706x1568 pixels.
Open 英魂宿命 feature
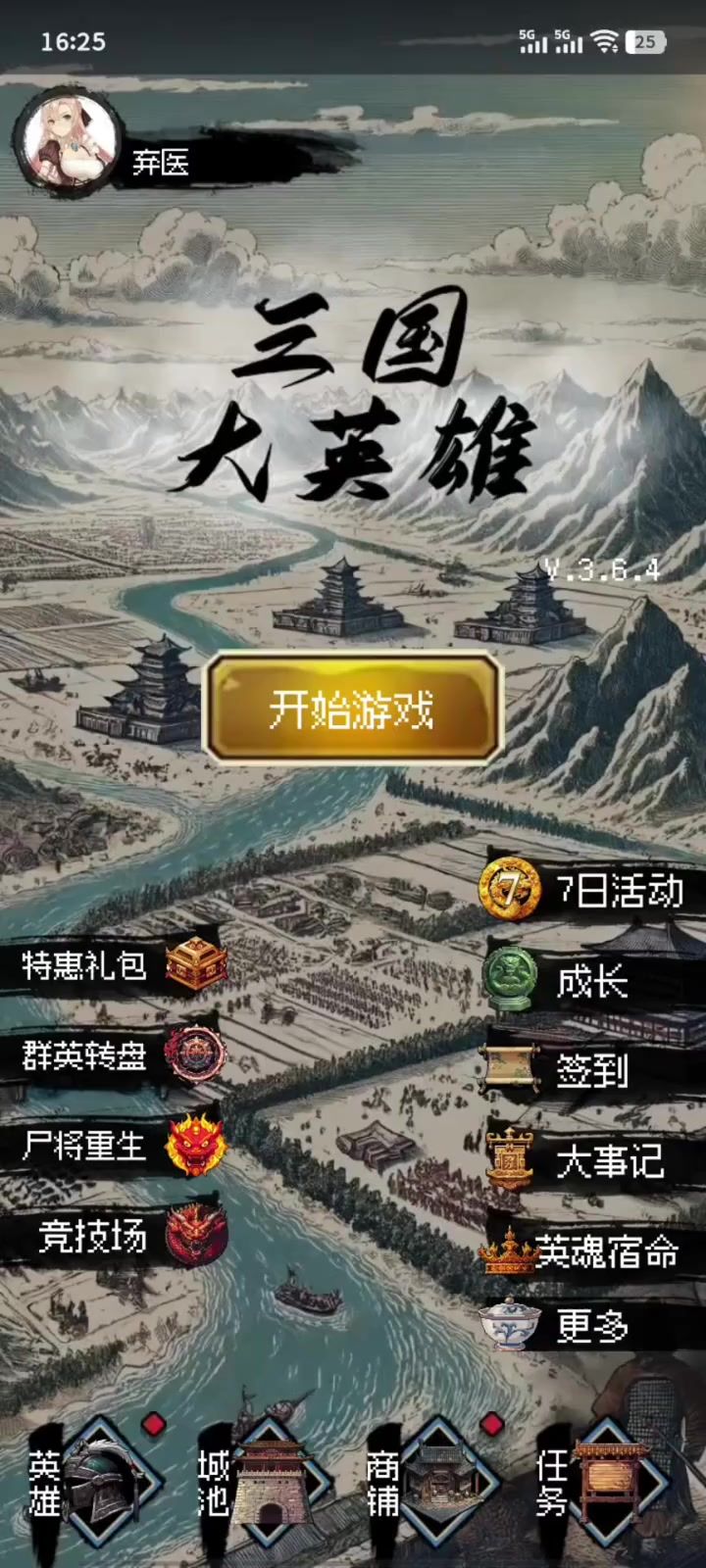(x=591, y=1251)
